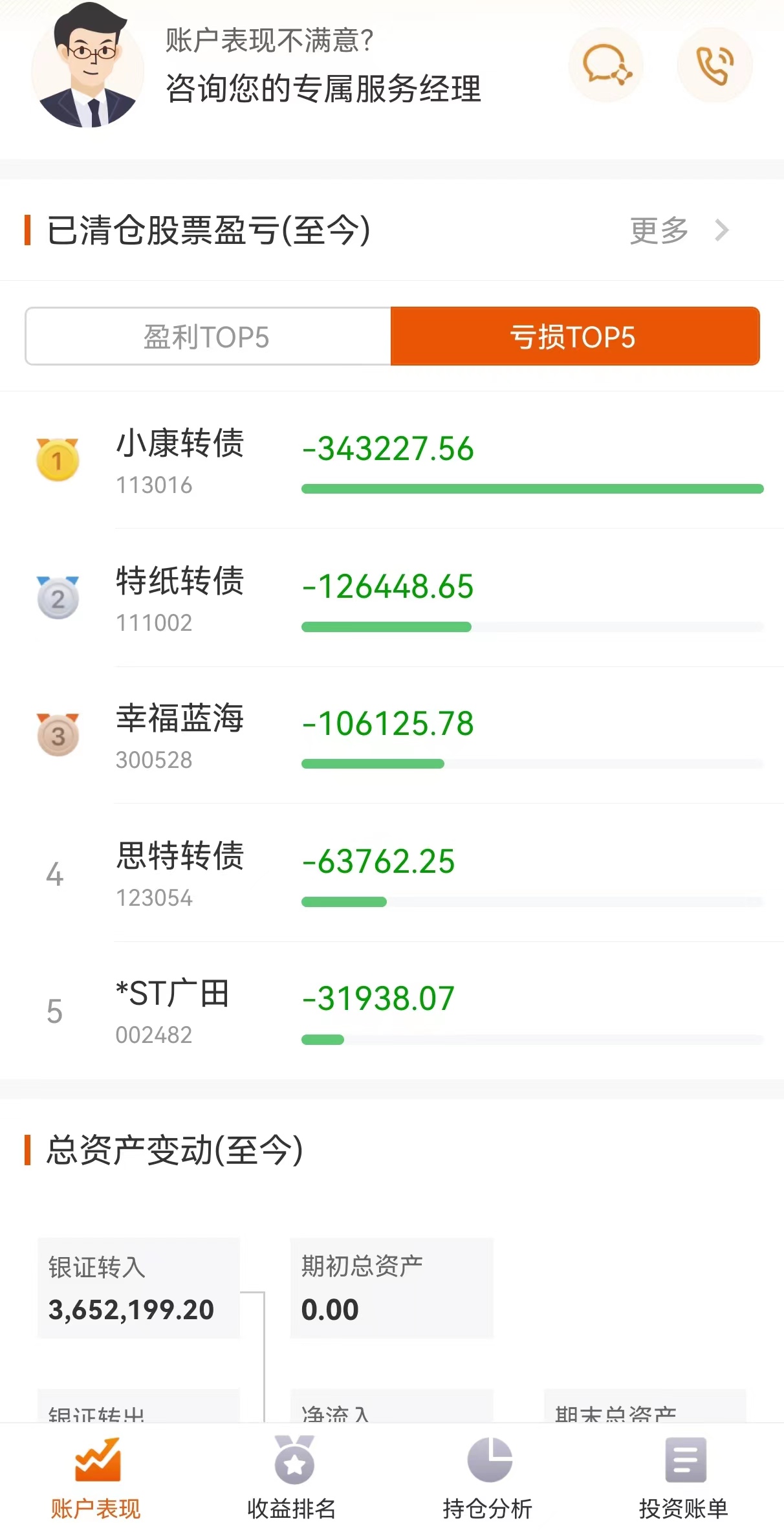The width and height of the screenshot is (784, 1534).
Task: Click the silver medal icon beside 特纸转债
Action: pos(58,598)
